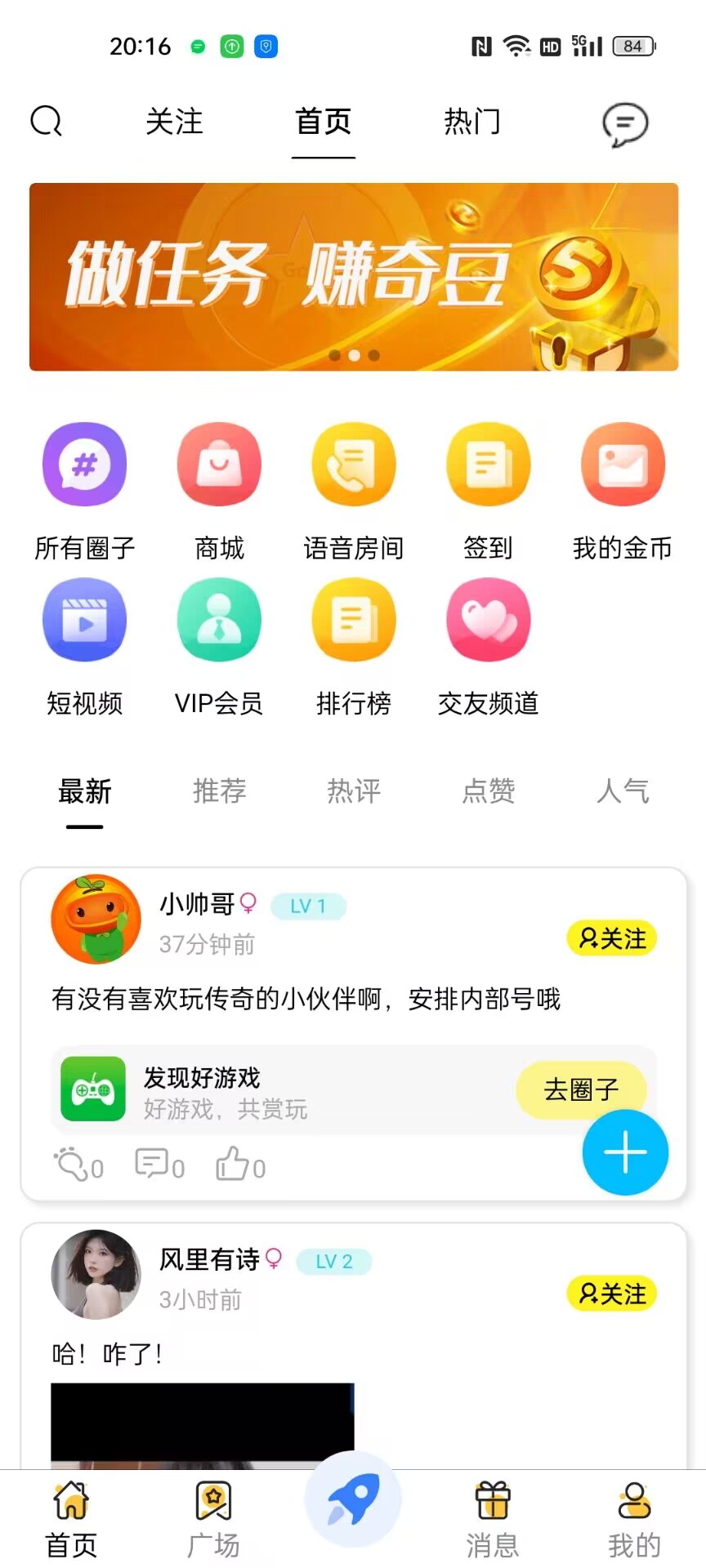
Task: Open the search icon
Action: 46,122
